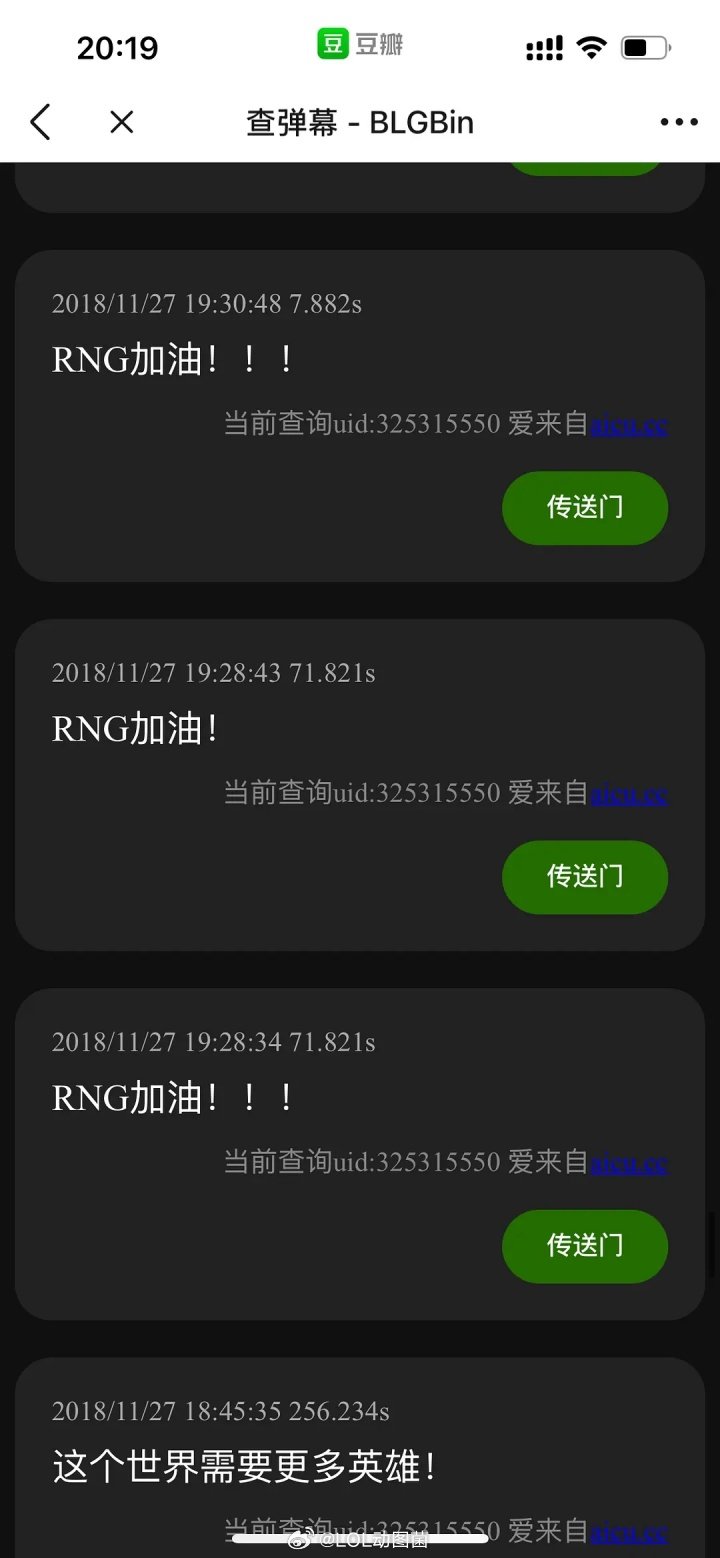Viewport: 720px width, 1558px height.
Task: Tap the cellular signal bars icon
Action: point(543,45)
